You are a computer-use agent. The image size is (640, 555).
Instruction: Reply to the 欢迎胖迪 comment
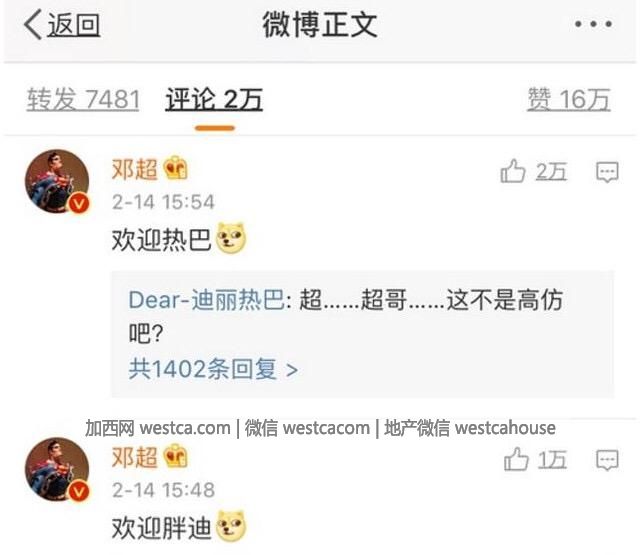click(x=607, y=460)
